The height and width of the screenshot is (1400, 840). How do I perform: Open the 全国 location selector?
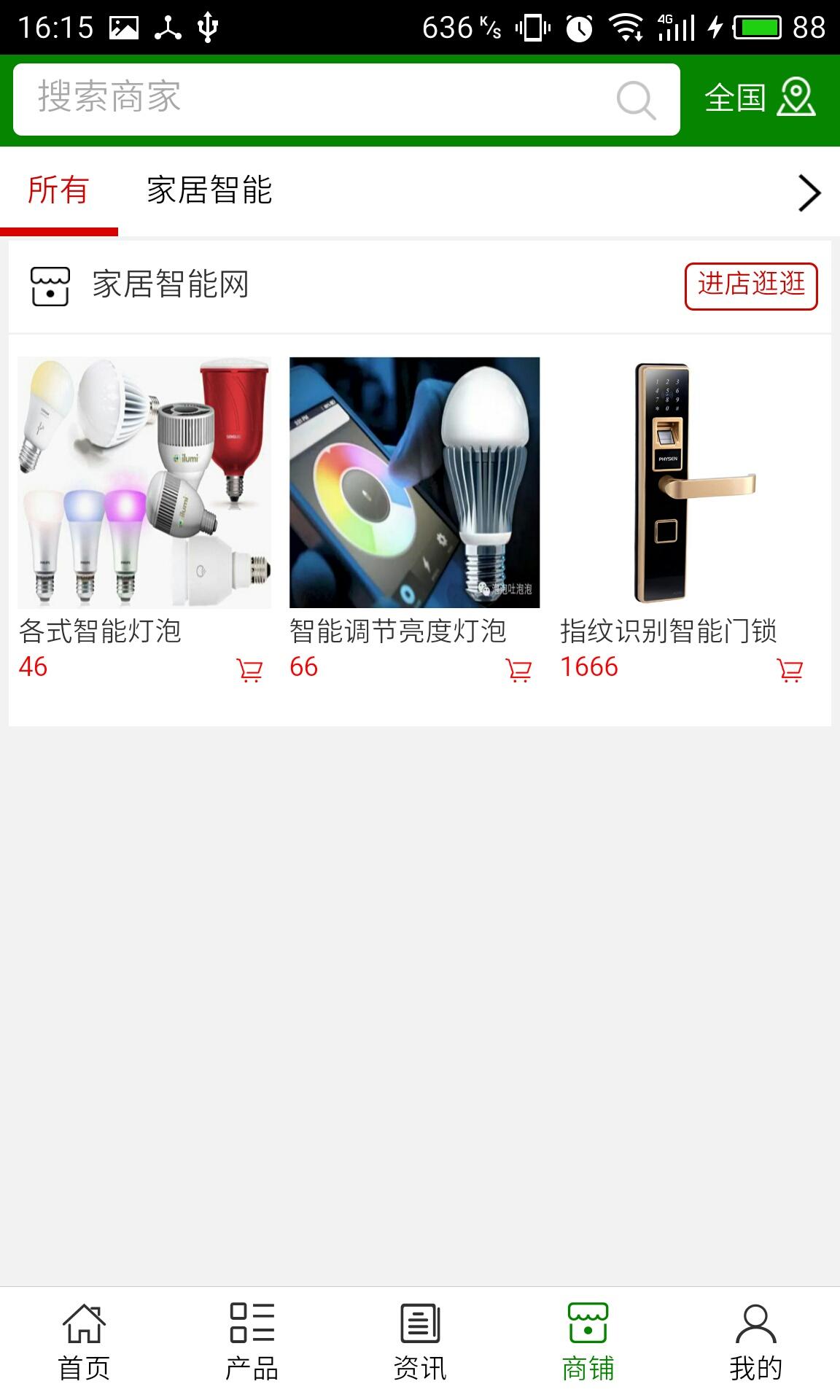[x=760, y=98]
